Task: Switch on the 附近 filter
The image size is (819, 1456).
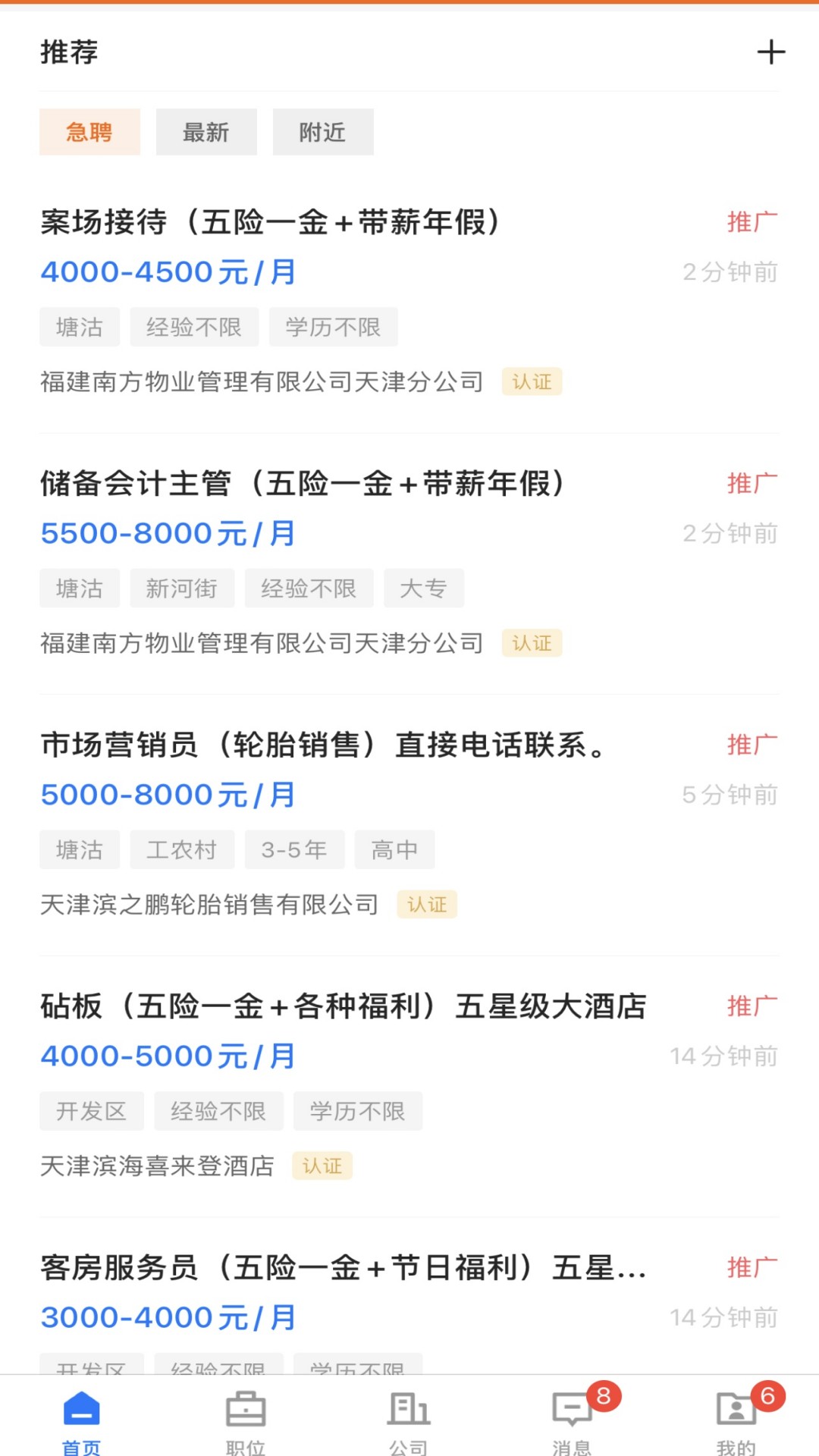Action: (322, 131)
